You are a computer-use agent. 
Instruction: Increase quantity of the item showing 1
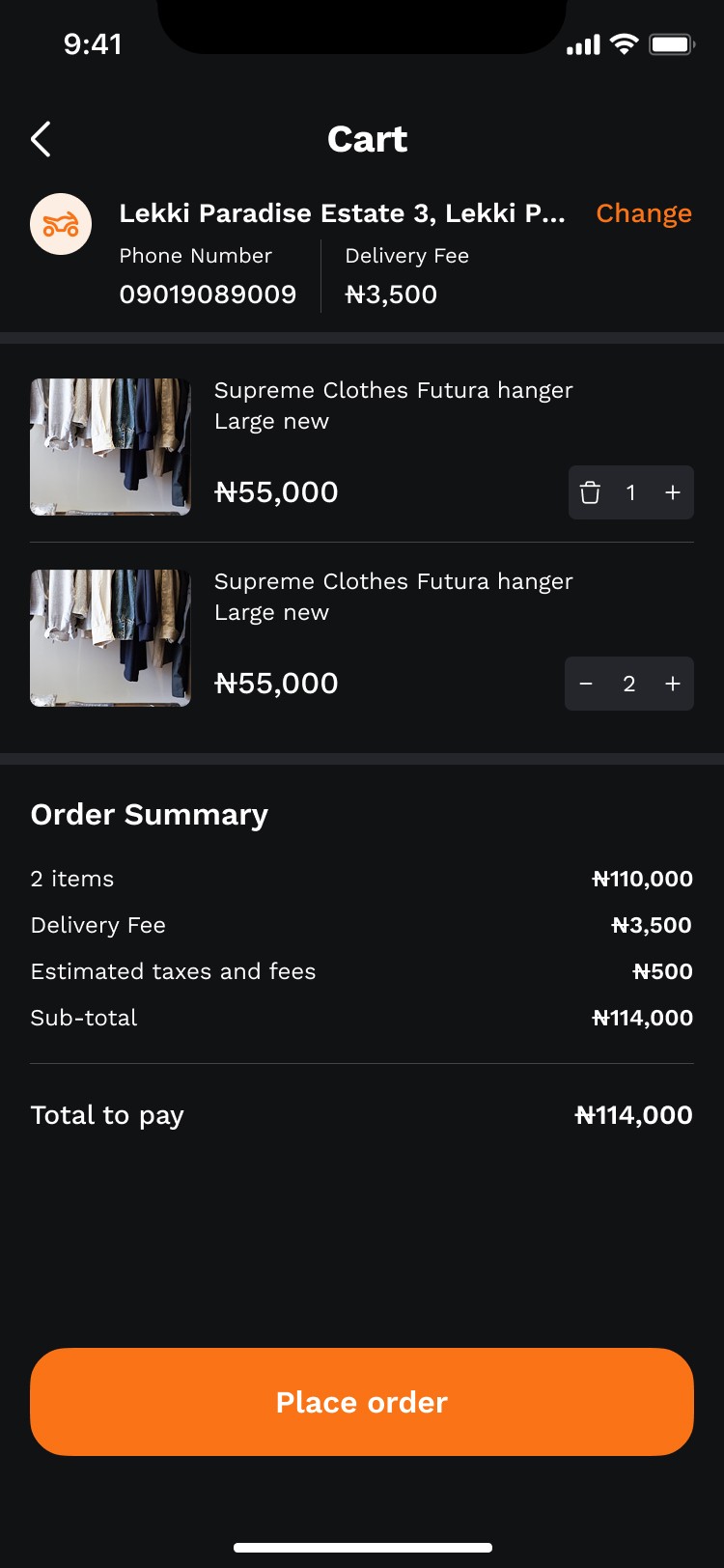[x=673, y=493]
